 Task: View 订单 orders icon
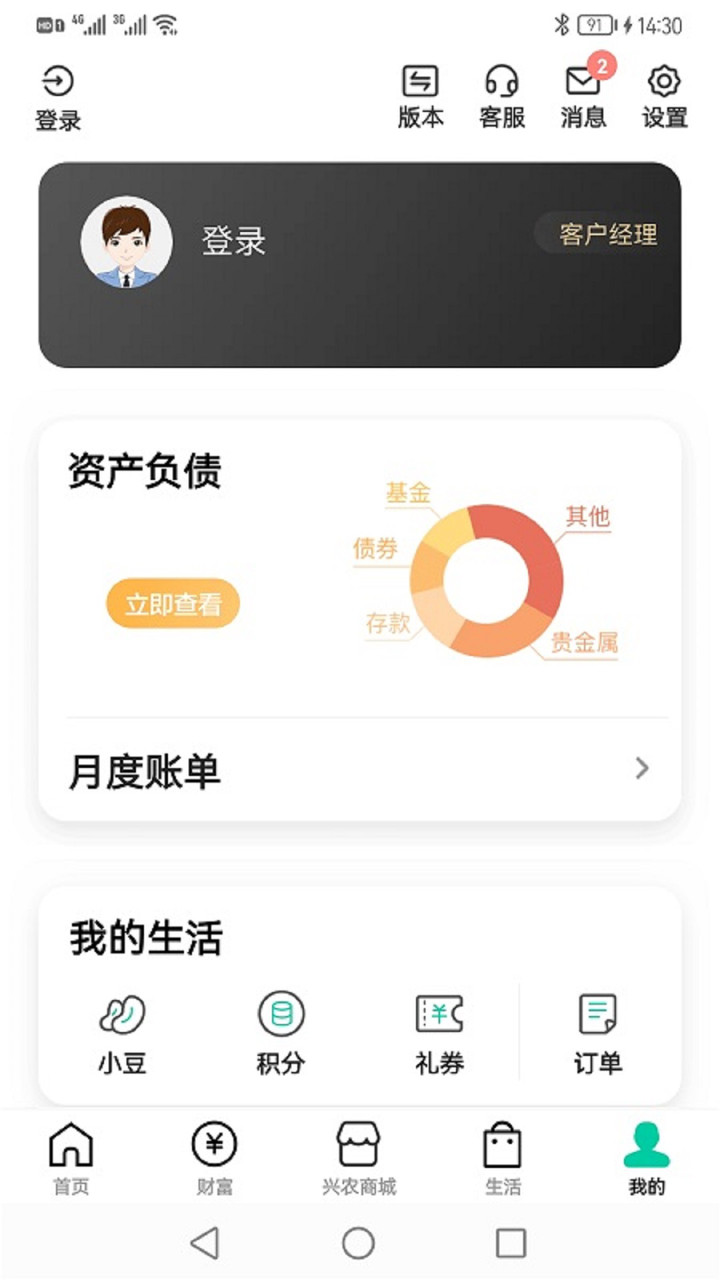pos(596,1030)
